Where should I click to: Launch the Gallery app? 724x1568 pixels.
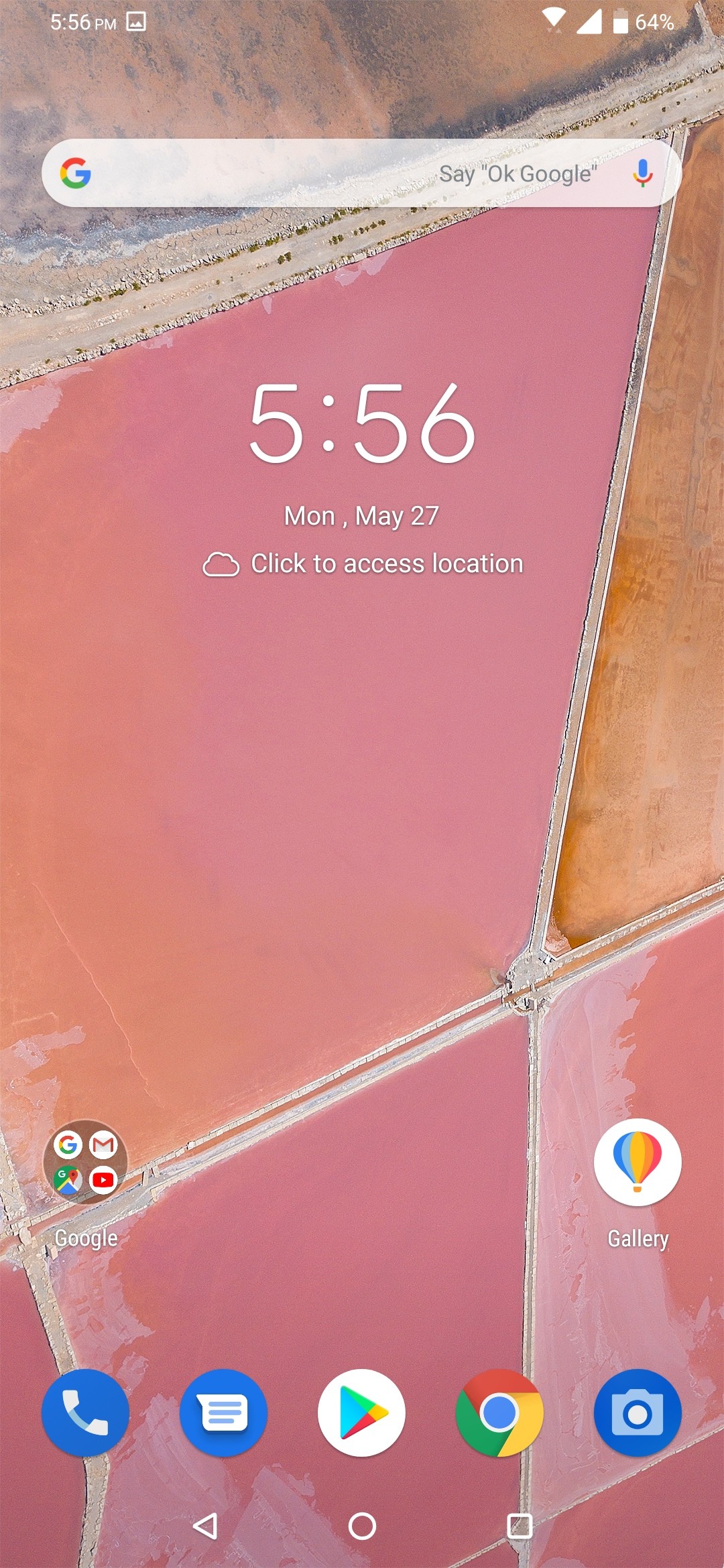click(638, 1162)
